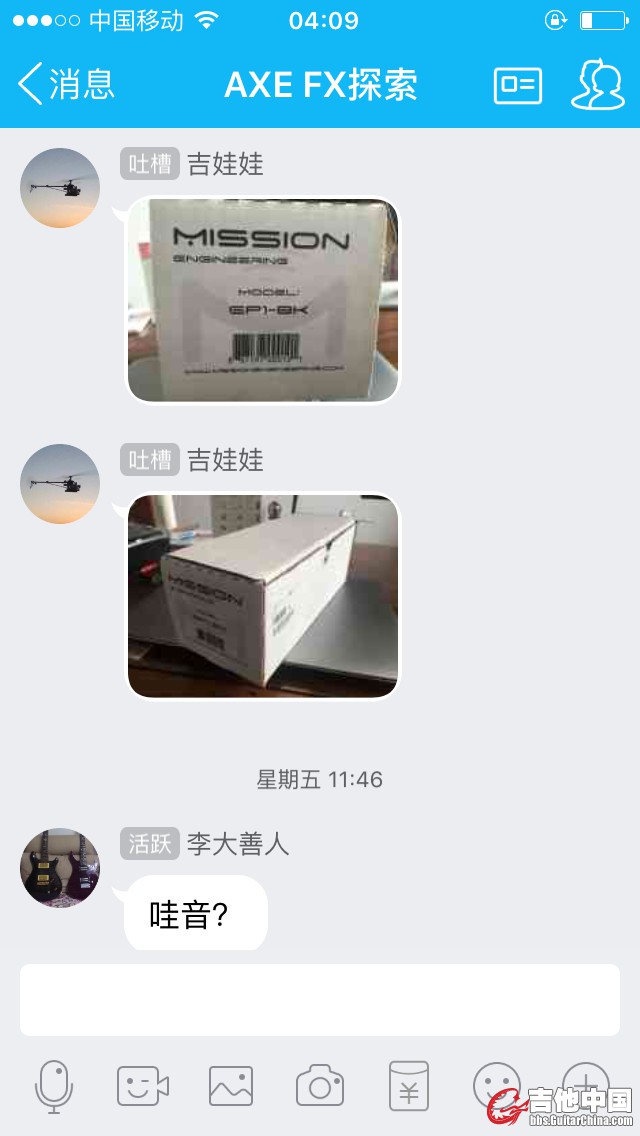Viewport: 640px width, 1136px height.
Task: Tap the message text input field
Action: click(320, 999)
